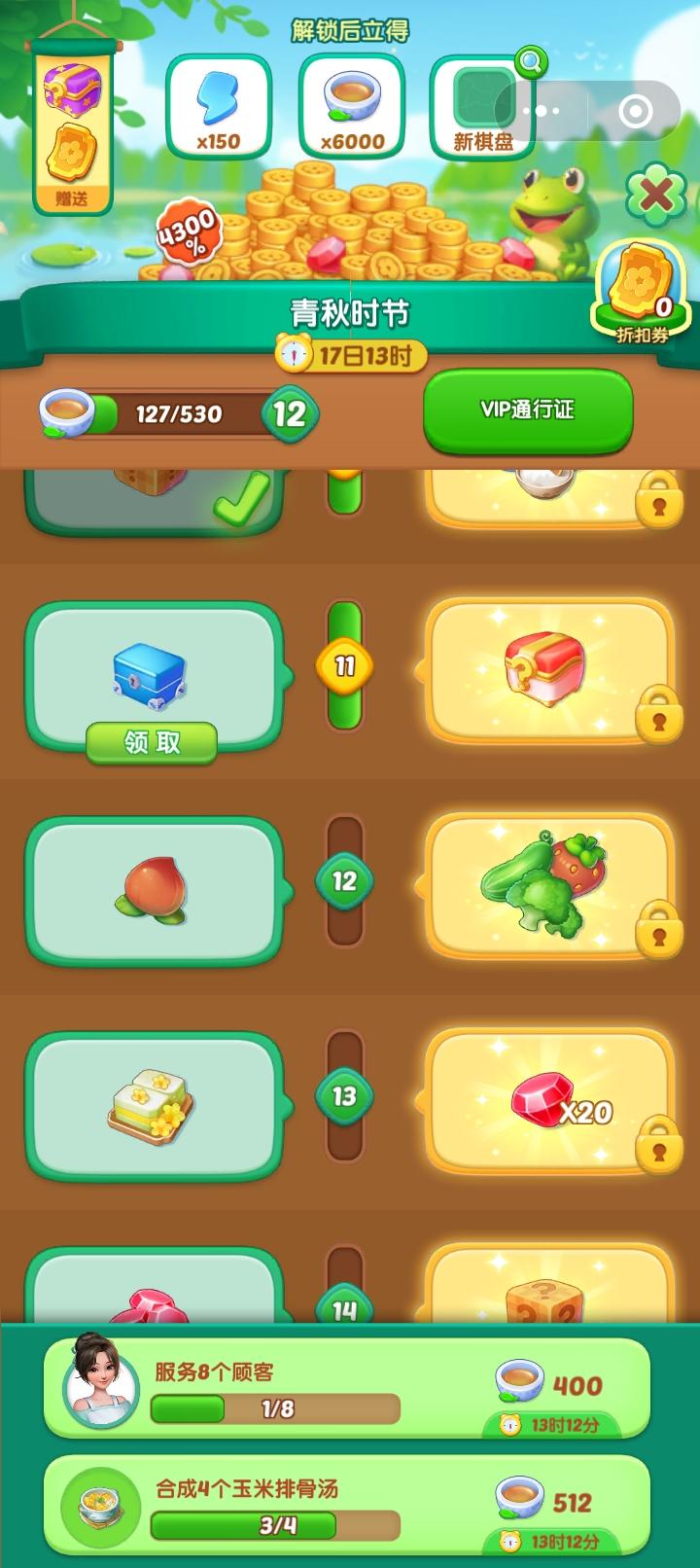Select the 合成4个玉米排骨汤 task entry
Image resolution: width=700 pixels, height=1568 pixels.
click(255, 1491)
